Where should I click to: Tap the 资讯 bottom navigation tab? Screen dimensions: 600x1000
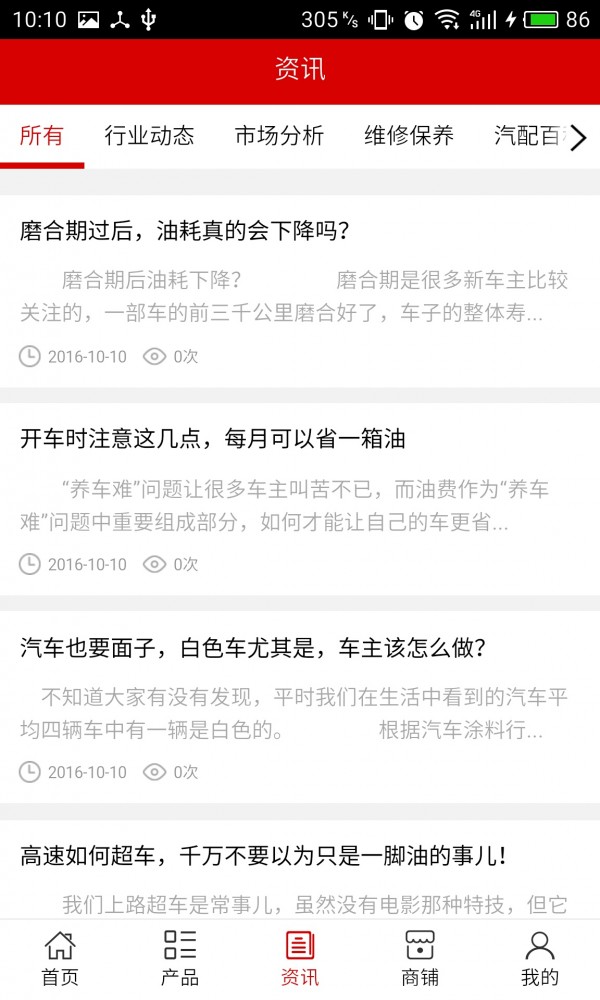coord(300,958)
